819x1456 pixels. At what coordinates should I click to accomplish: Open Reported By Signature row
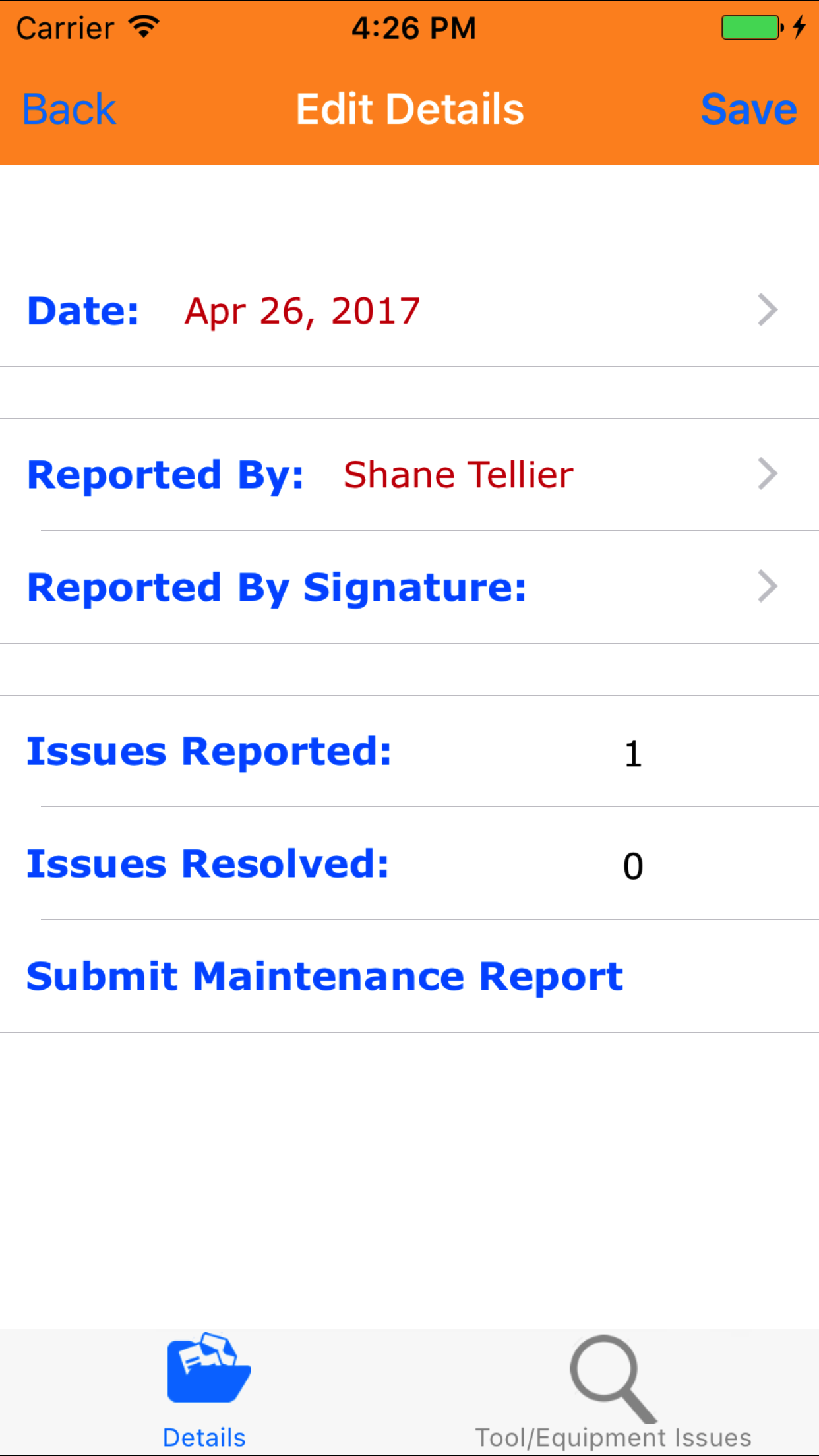(x=409, y=587)
